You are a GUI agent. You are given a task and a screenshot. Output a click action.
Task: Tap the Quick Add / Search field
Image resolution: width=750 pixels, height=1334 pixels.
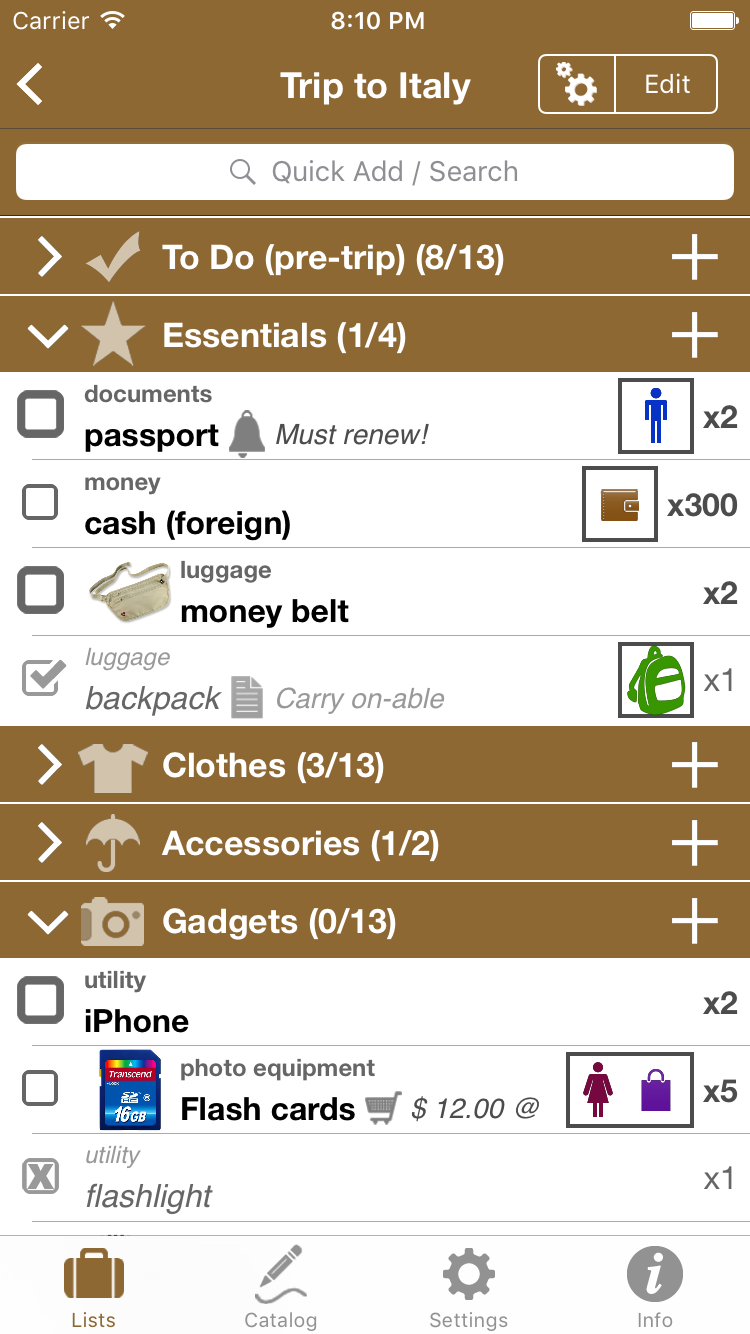[375, 172]
